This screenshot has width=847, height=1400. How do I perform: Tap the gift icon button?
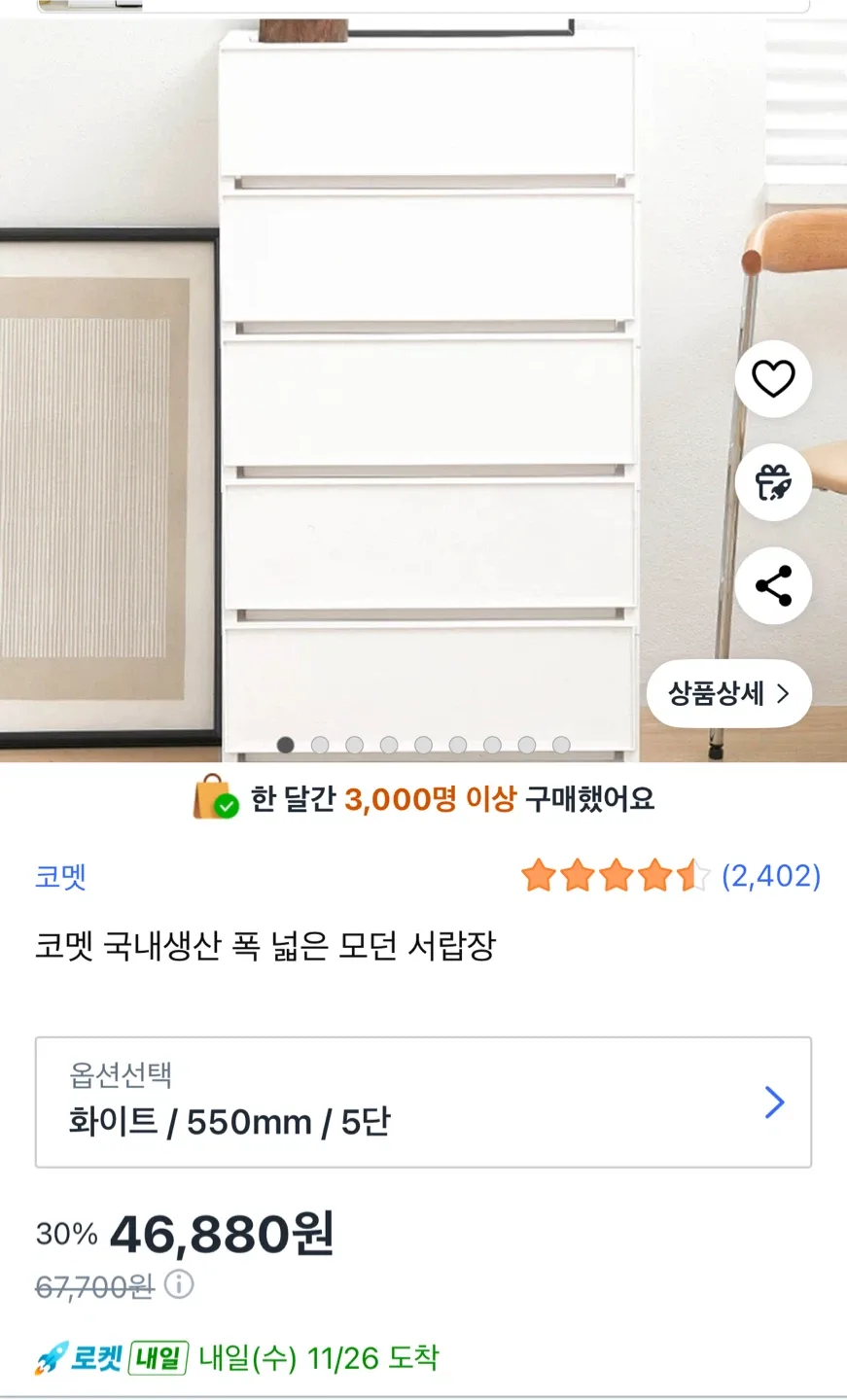pyautogui.click(x=773, y=482)
